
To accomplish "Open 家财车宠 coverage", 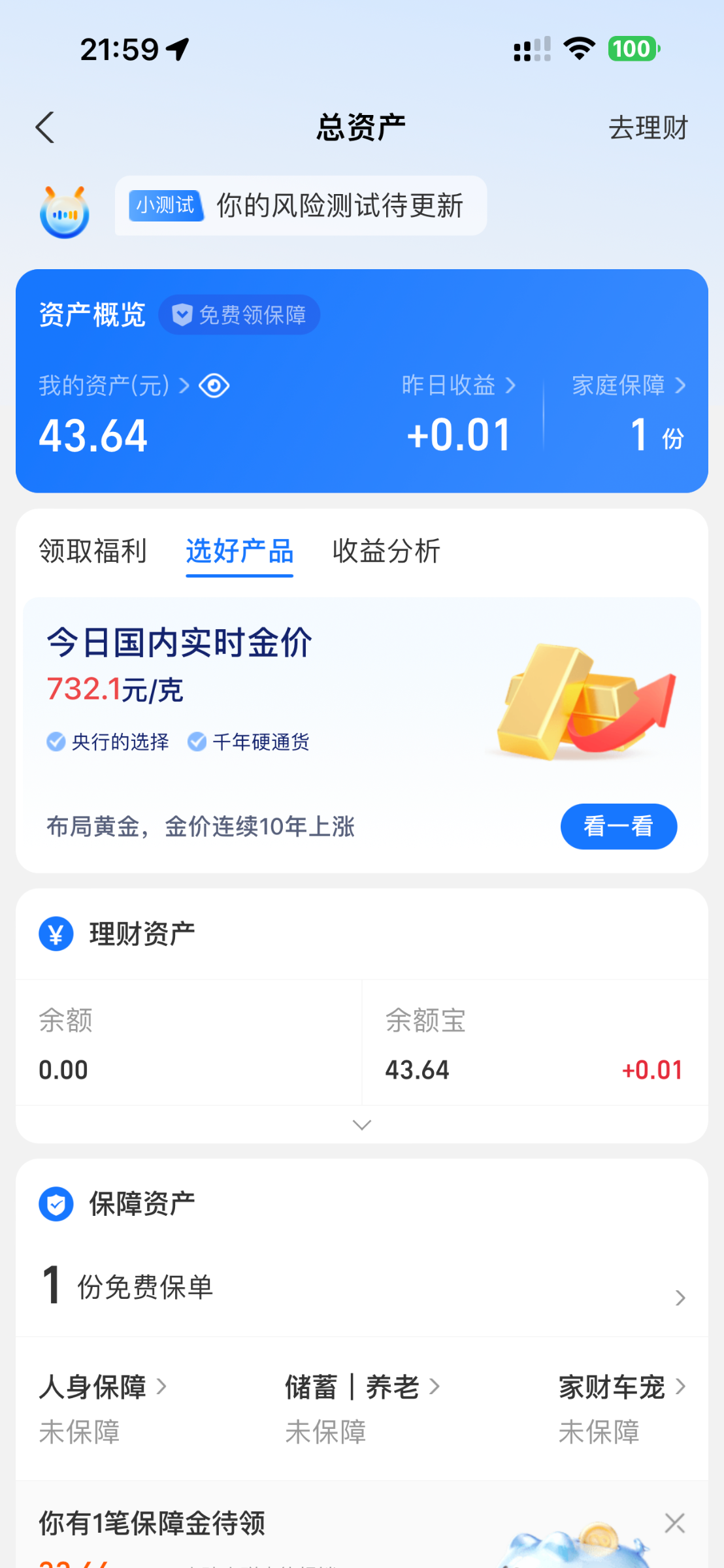I will 621,1388.
